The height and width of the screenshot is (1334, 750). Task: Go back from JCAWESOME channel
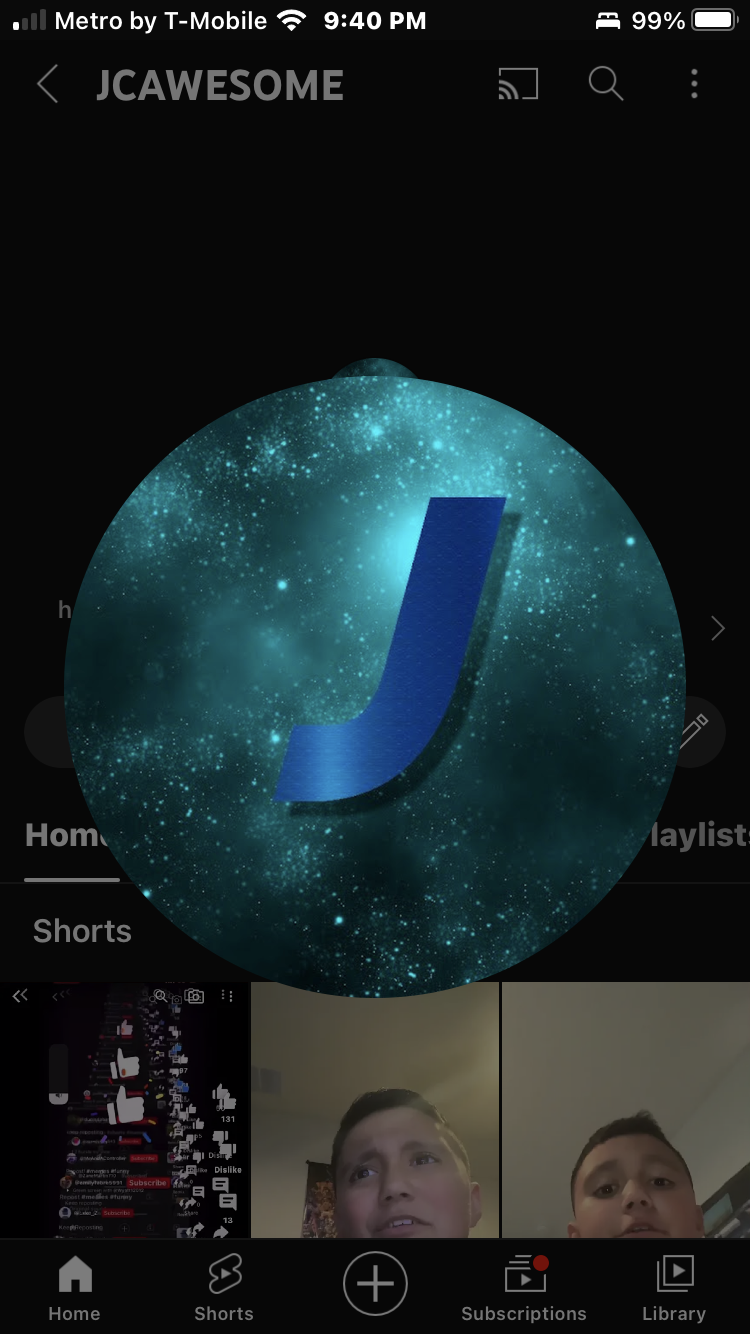[47, 85]
